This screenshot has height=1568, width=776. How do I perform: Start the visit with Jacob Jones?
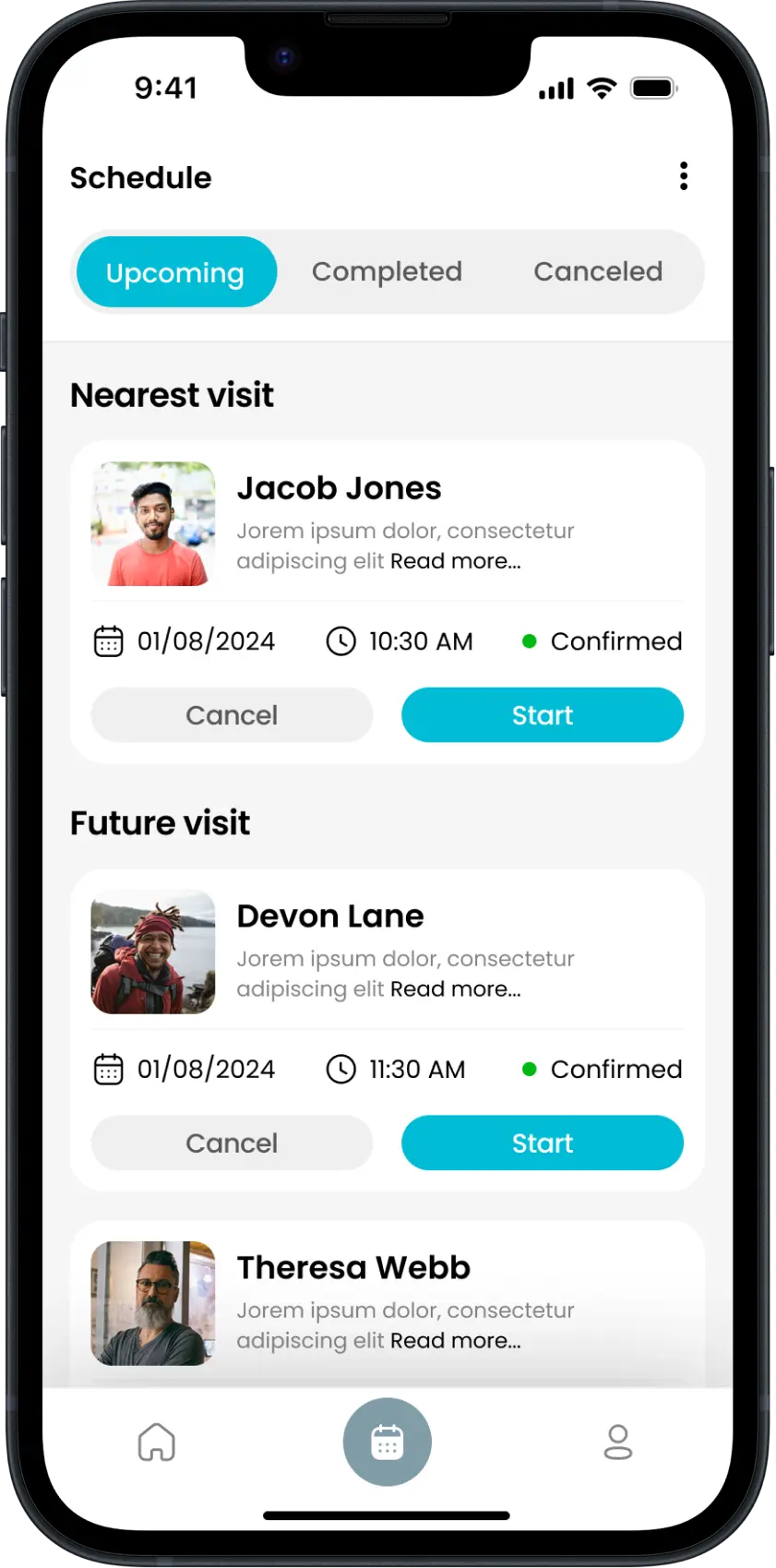[542, 715]
